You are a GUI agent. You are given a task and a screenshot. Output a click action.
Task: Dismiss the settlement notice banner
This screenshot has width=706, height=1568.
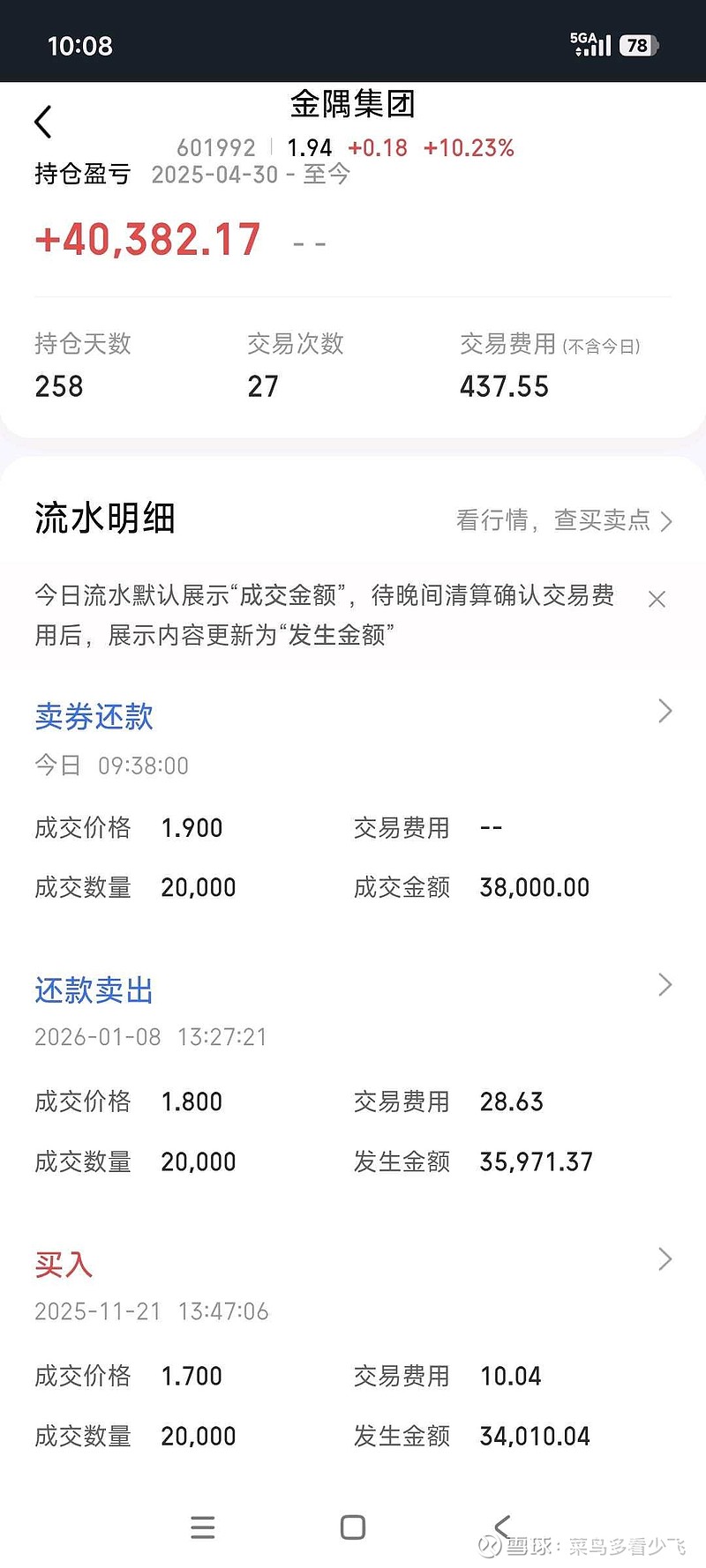(x=657, y=599)
